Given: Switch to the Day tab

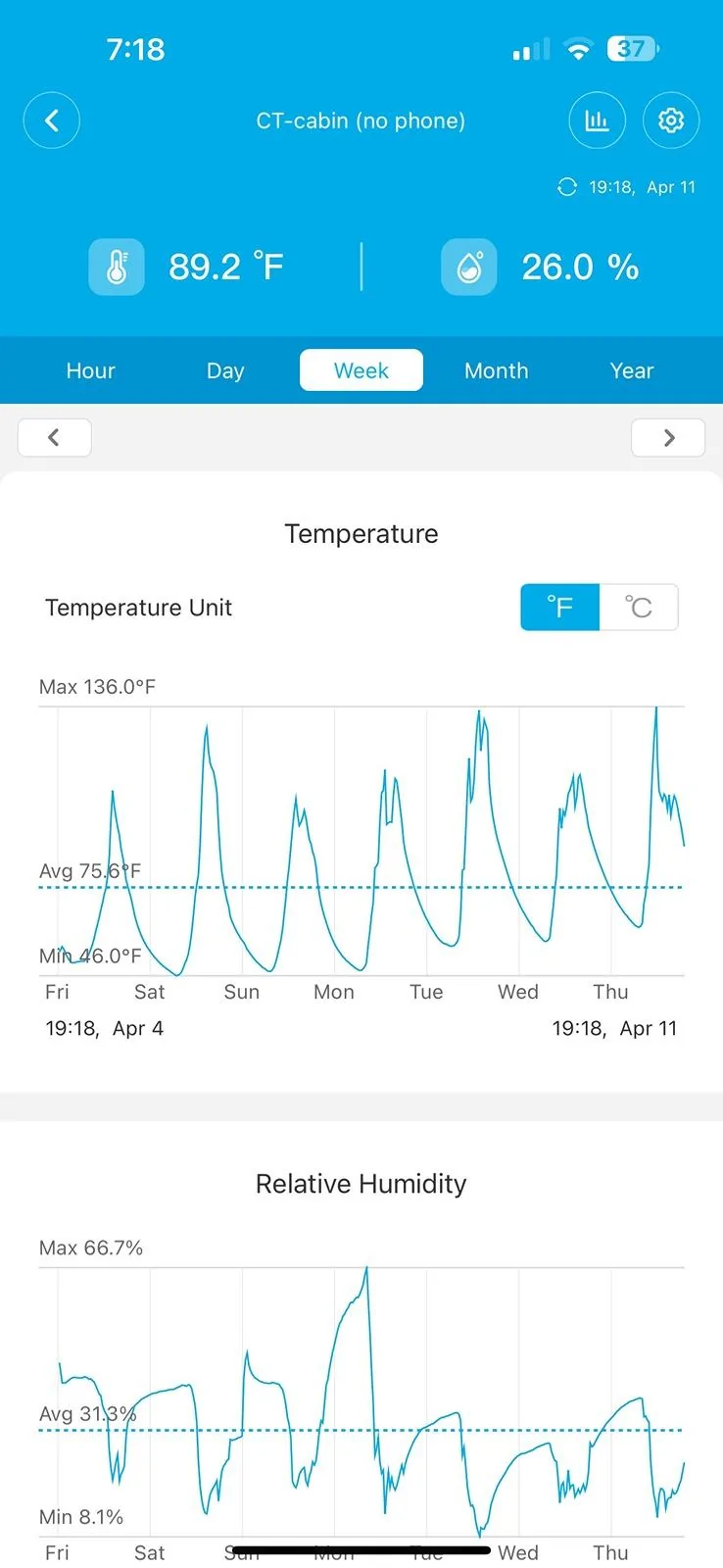Looking at the screenshot, I should coord(225,370).
